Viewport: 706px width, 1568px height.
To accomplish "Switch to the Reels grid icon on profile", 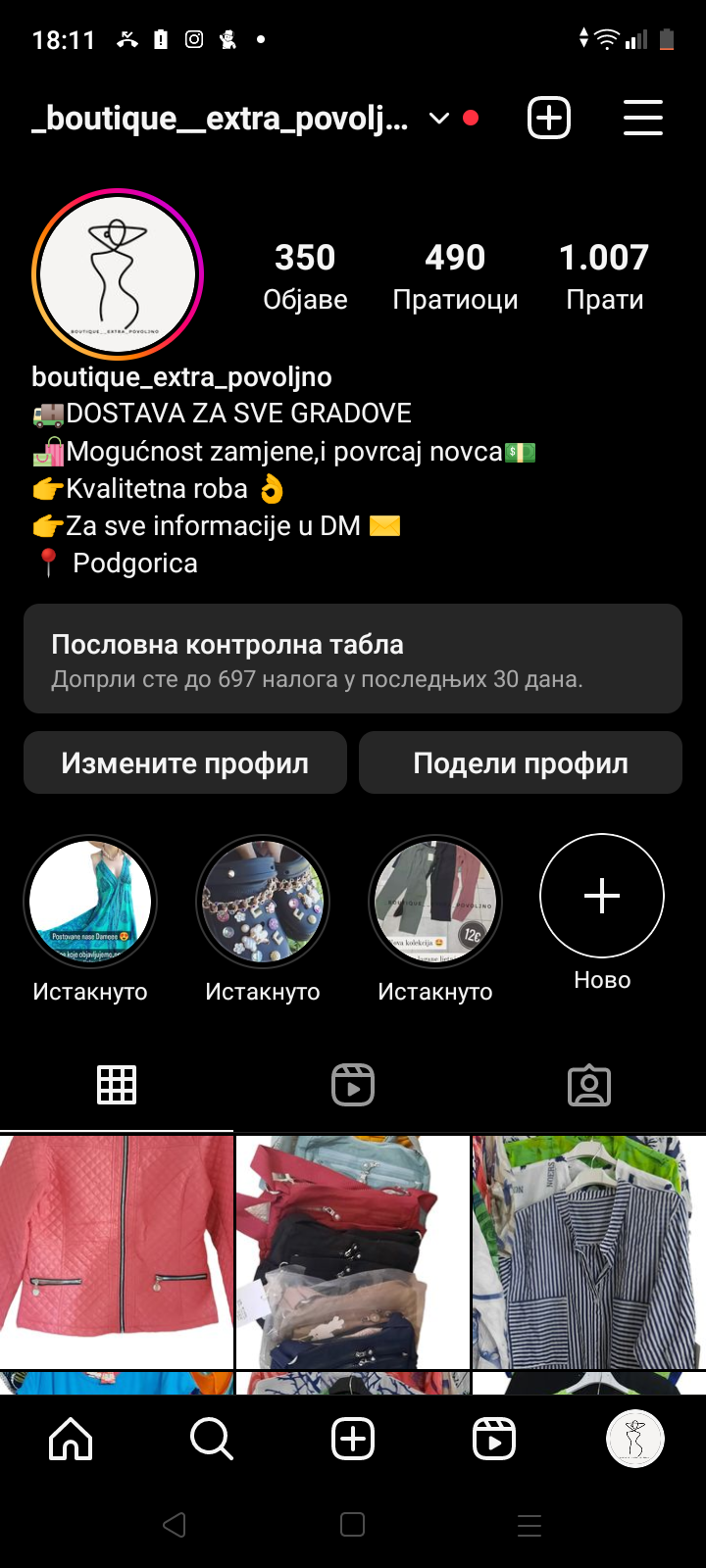I will (x=352, y=1085).
